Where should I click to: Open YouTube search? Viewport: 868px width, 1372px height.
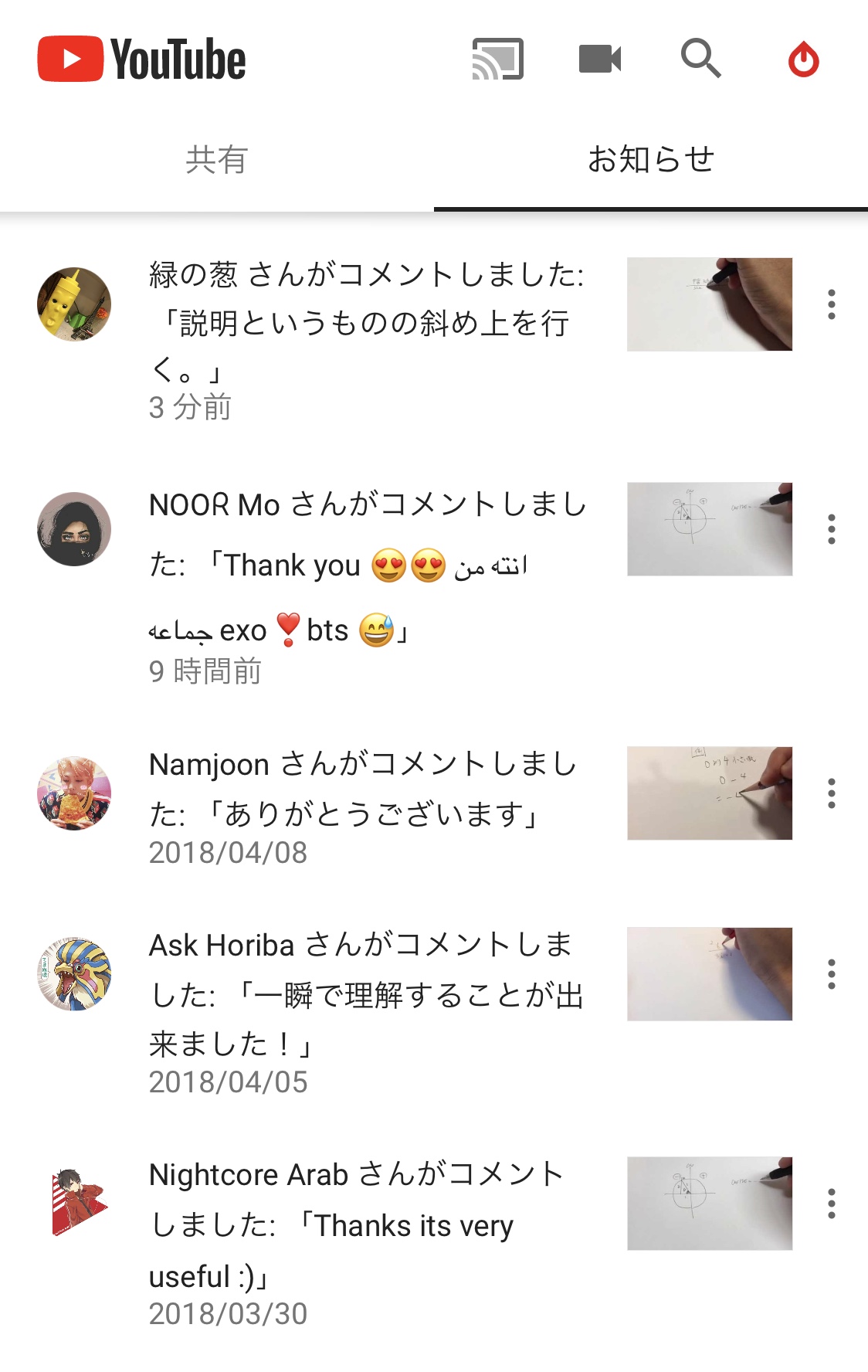[700, 59]
